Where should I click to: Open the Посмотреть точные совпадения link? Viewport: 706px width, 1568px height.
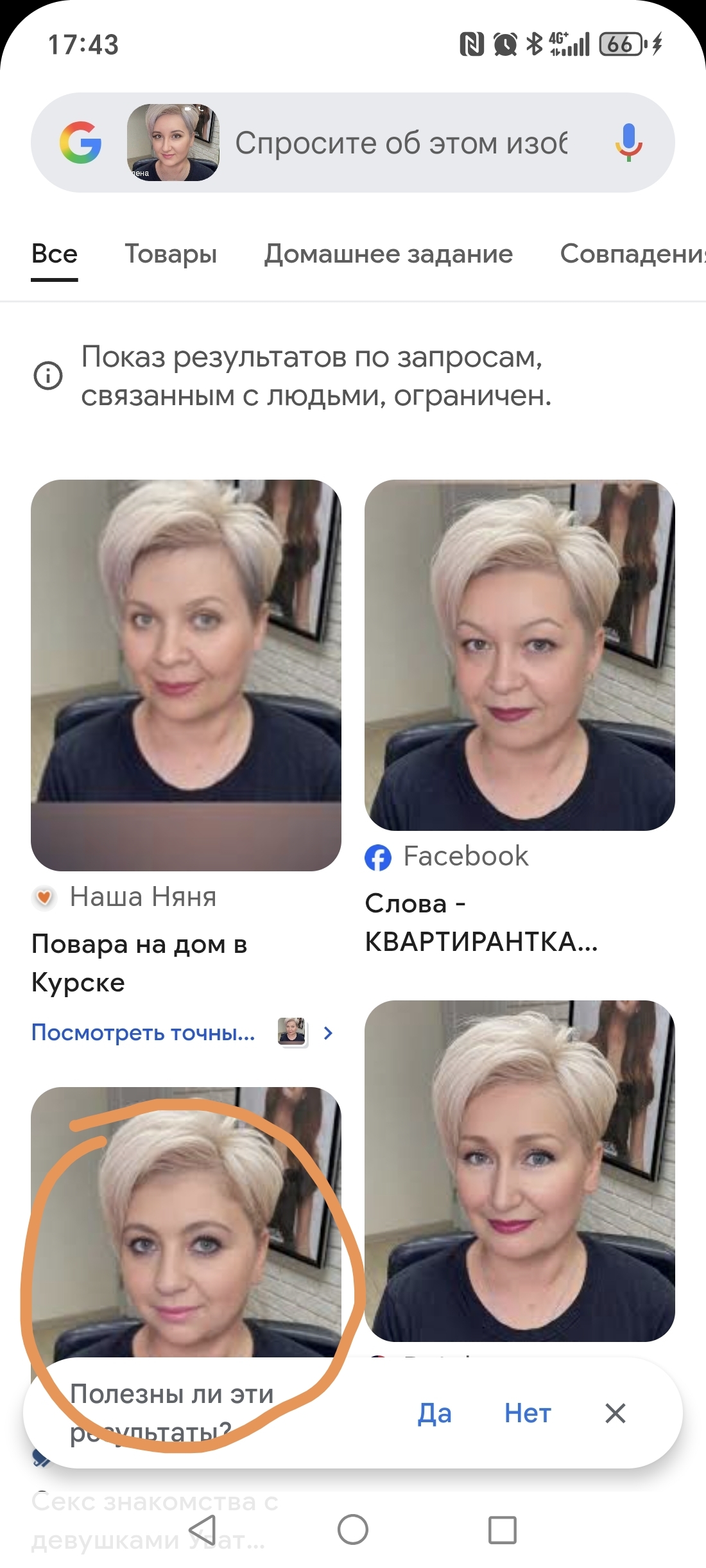click(x=143, y=1032)
